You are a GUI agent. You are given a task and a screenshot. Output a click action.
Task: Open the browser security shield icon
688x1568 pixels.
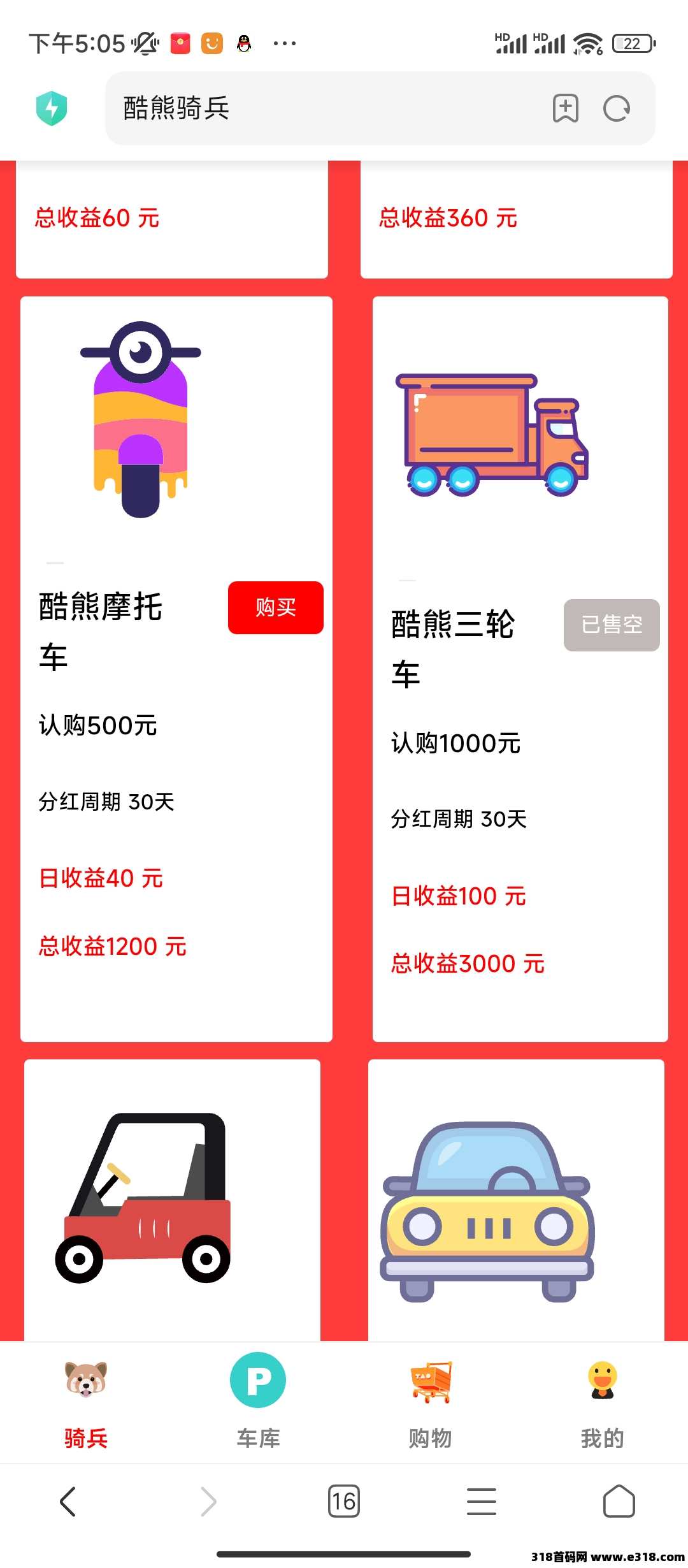pyautogui.click(x=52, y=108)
